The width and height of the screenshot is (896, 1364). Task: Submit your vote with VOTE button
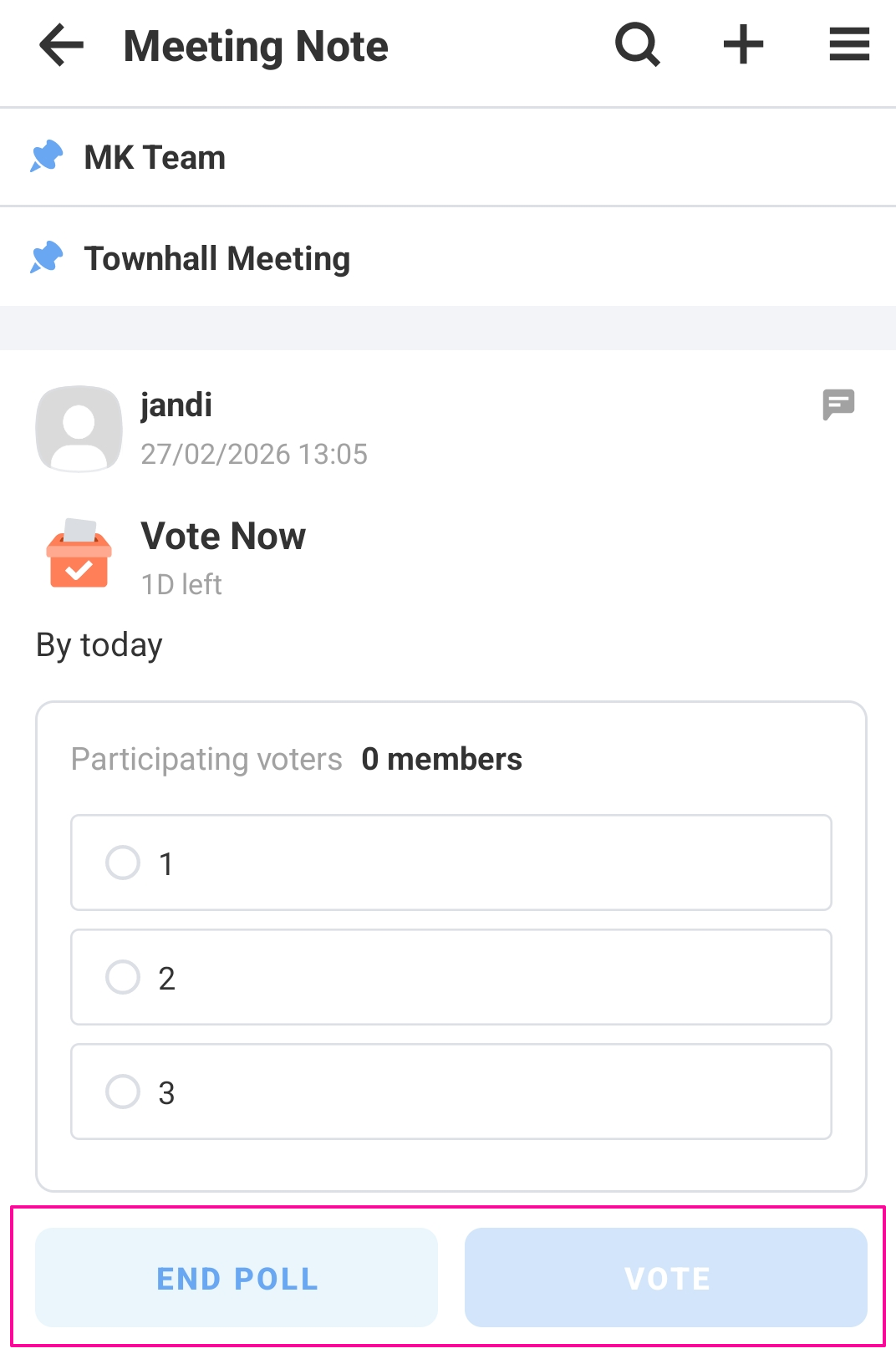click(x=666, y=1278)
